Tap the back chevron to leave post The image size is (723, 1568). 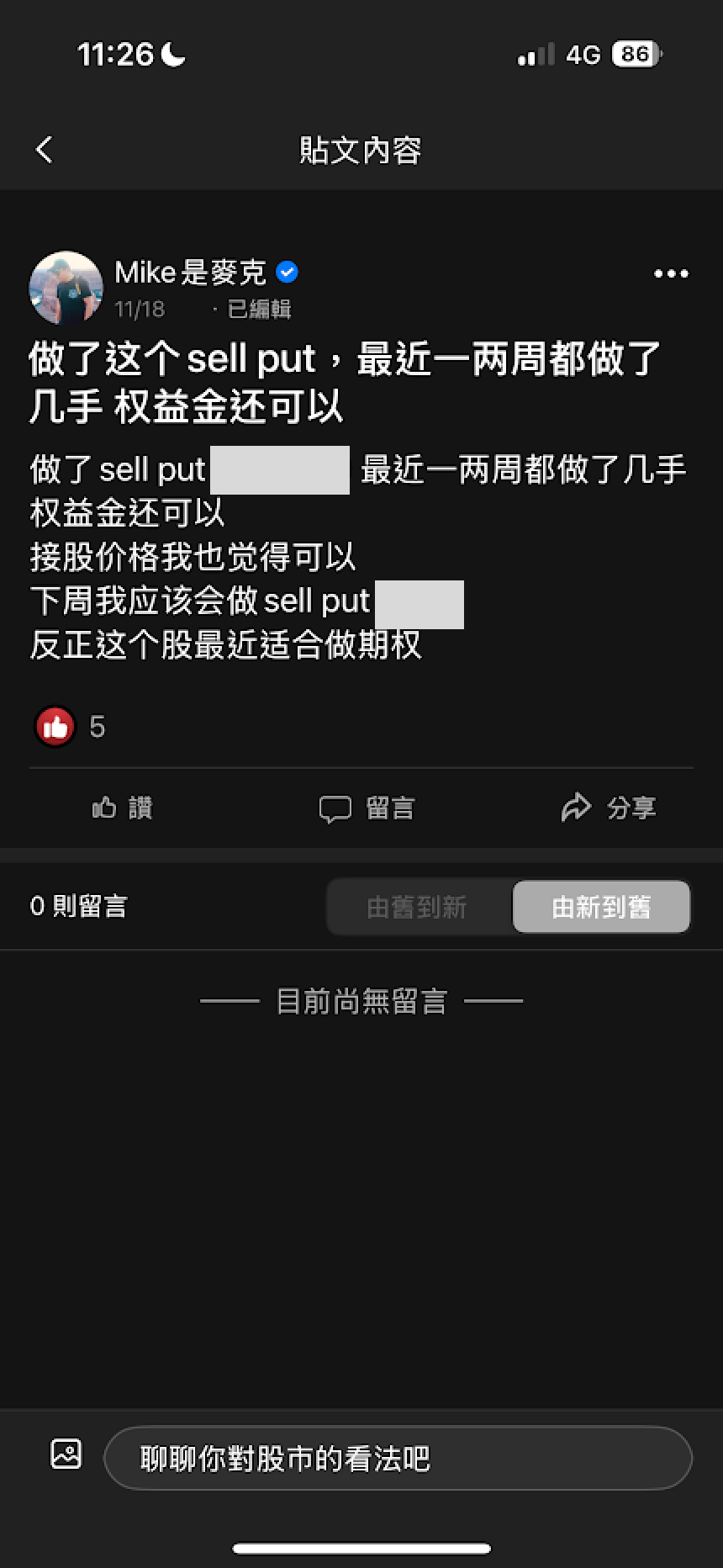click(44, 150)
